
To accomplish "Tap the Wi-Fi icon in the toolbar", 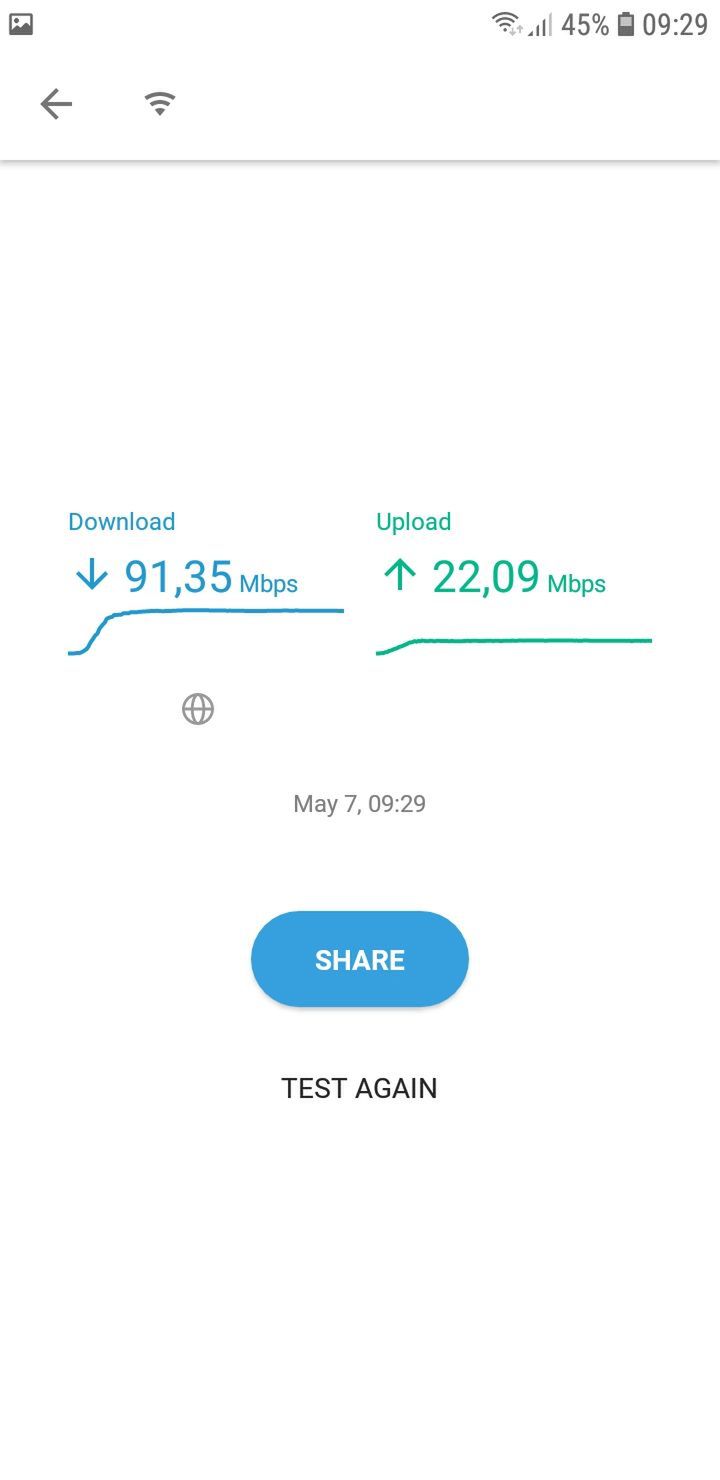I will [160, 103].
